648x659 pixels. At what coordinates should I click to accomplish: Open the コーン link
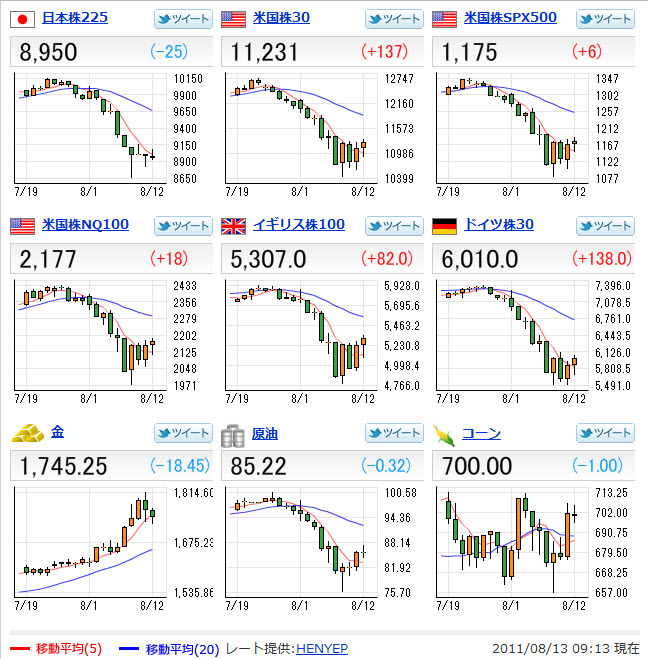pos(481,433)
